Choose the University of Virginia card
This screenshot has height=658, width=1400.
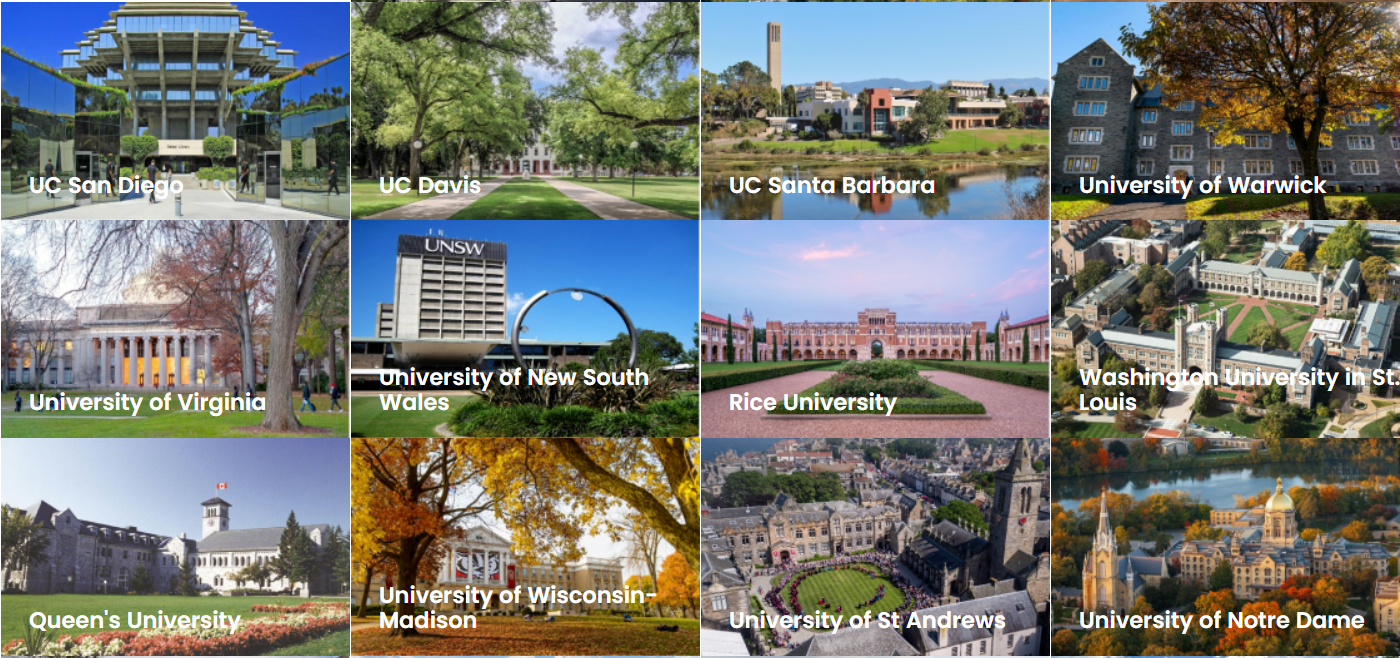click(x=175, y=329)
